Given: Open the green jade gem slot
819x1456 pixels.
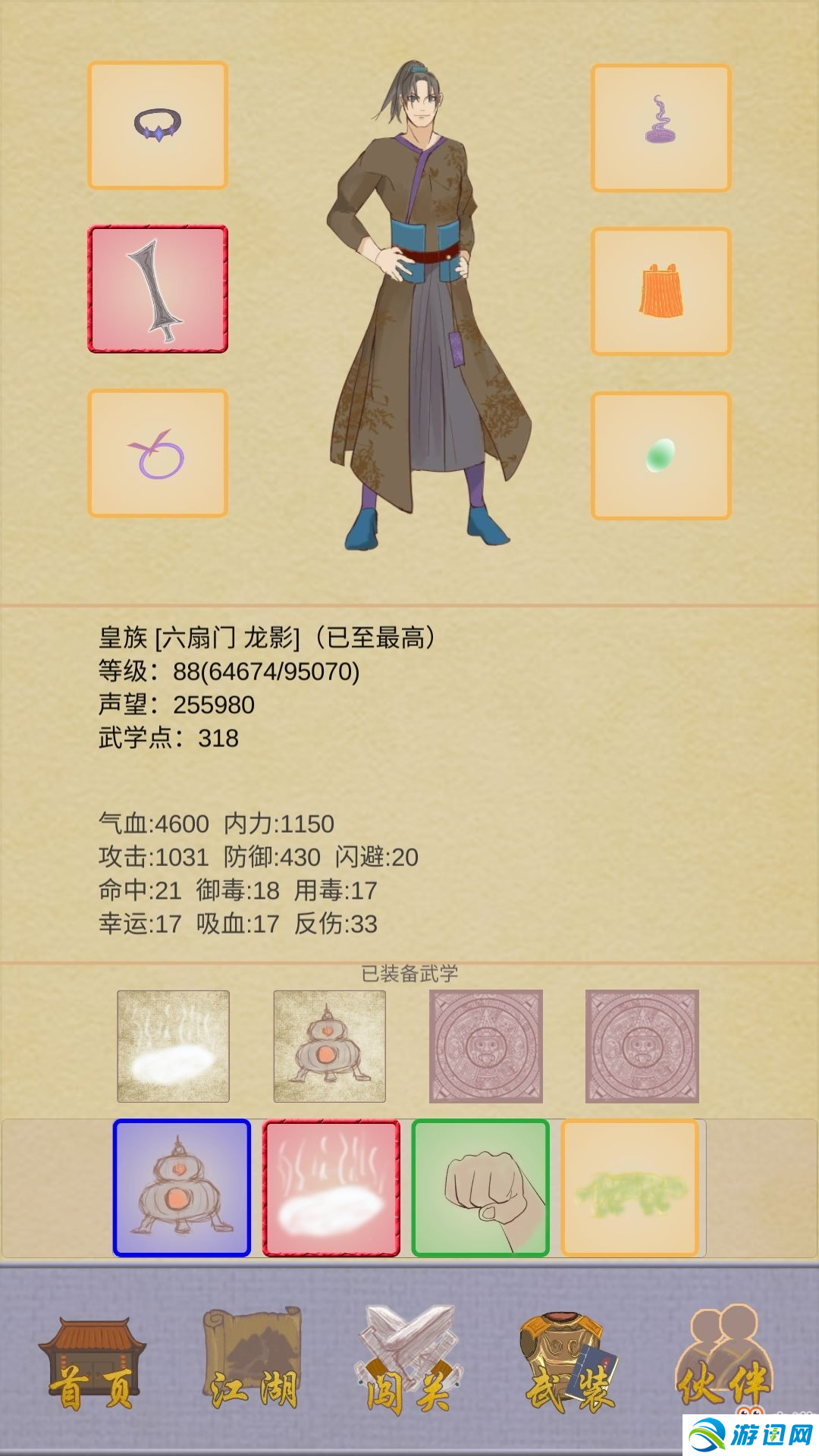Looking at the screenshot, I should (661, 456).
